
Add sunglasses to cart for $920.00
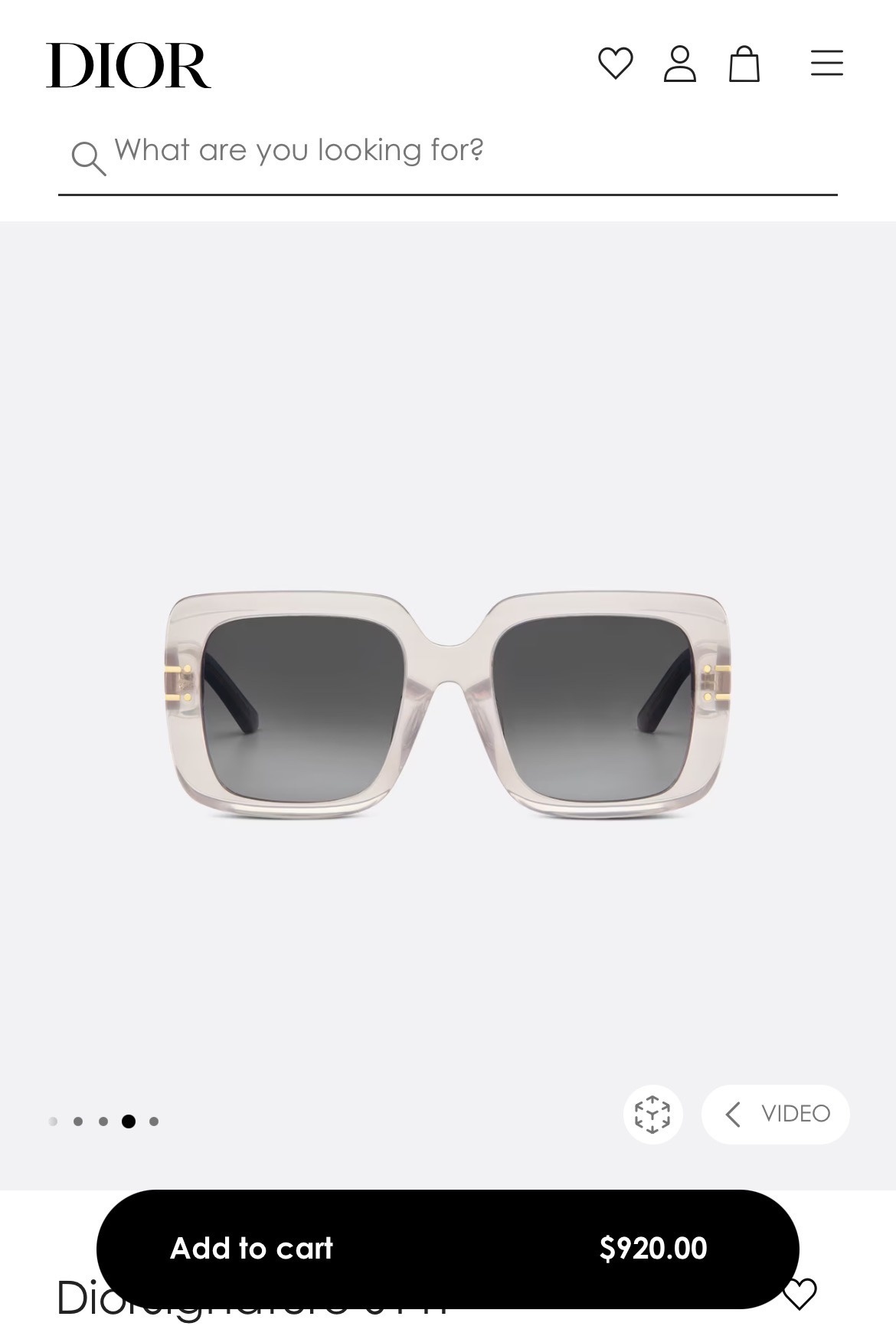tap(447, 1249)
